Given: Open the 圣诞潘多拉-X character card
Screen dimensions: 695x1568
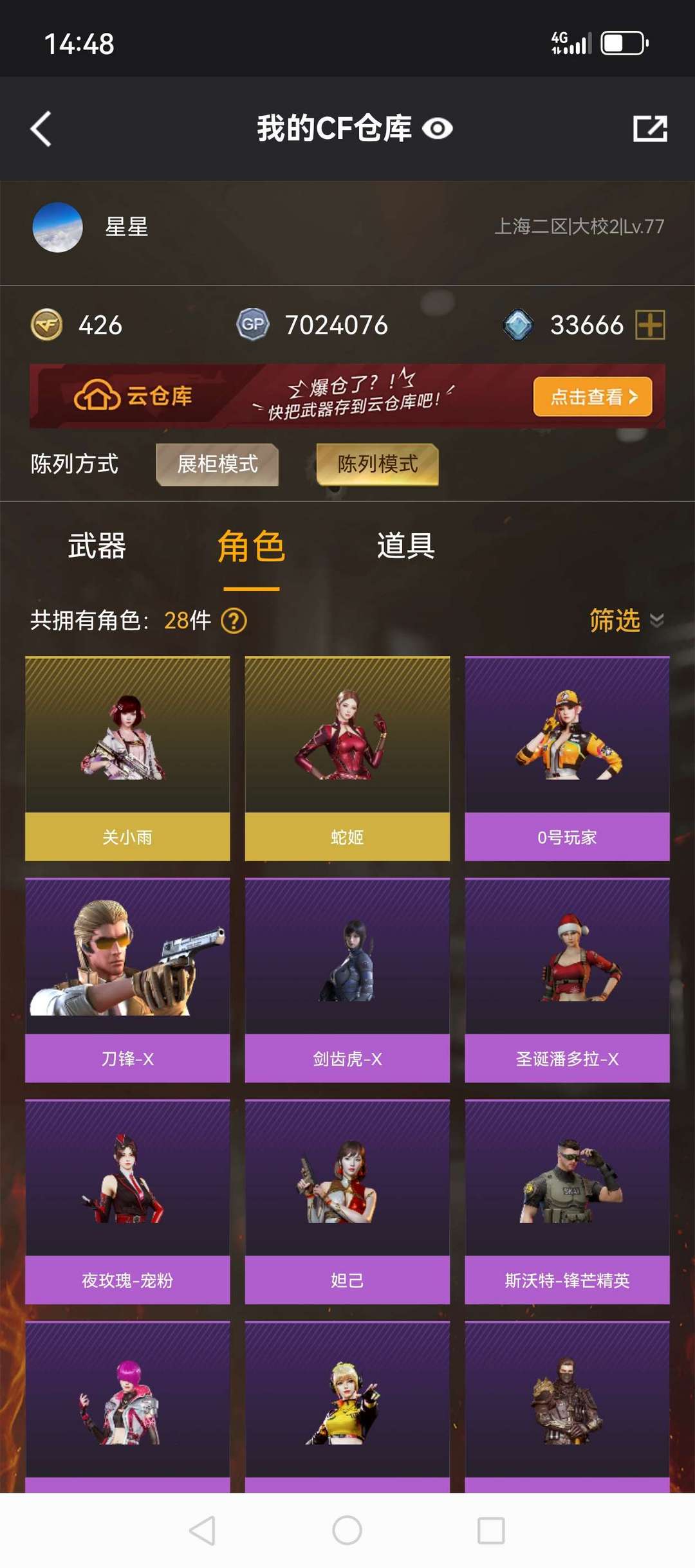Looking at the screenshot, I should [x=567, y=980].
